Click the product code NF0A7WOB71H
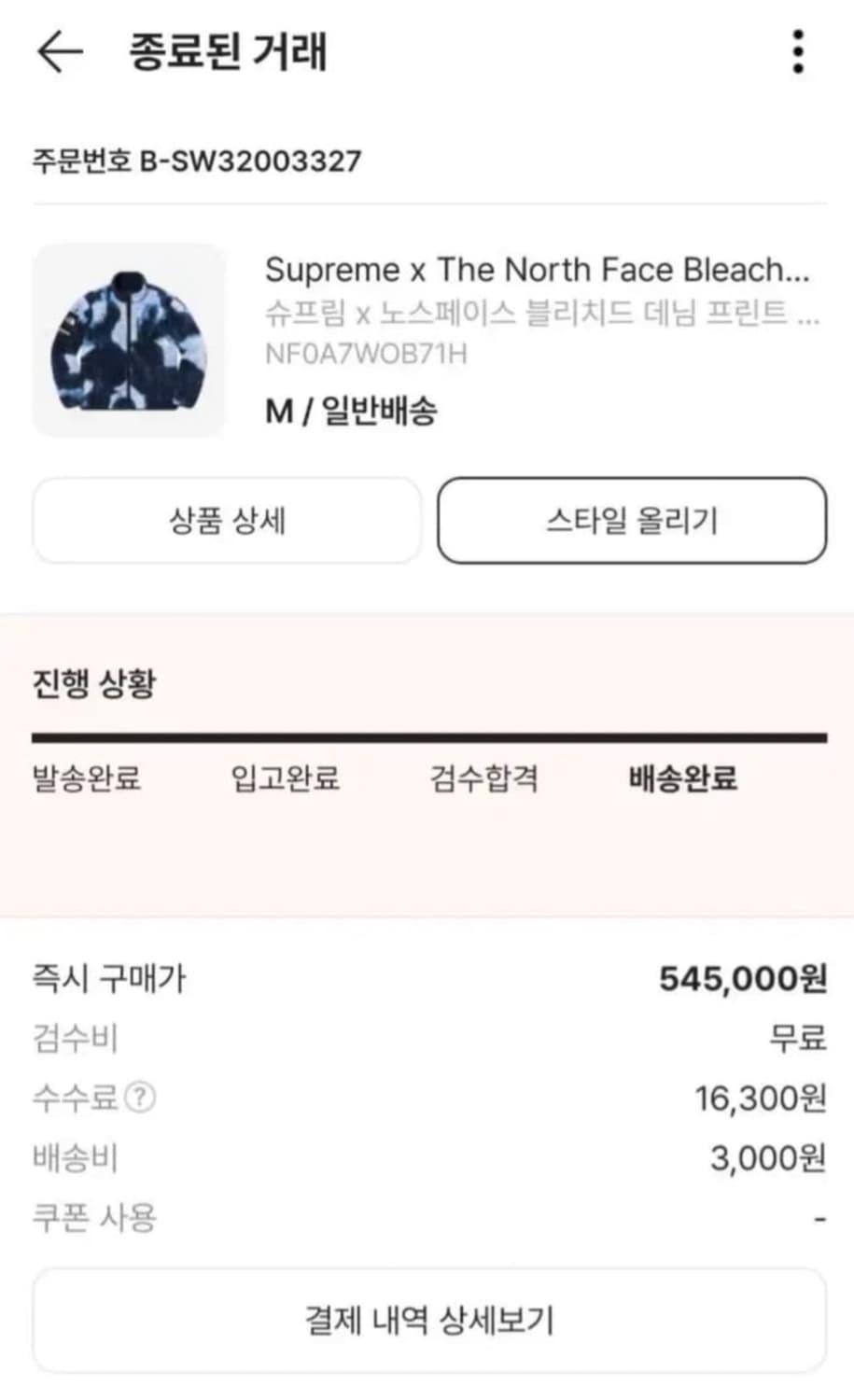This screenshot has height=1400, width=854. click(367, 354)
